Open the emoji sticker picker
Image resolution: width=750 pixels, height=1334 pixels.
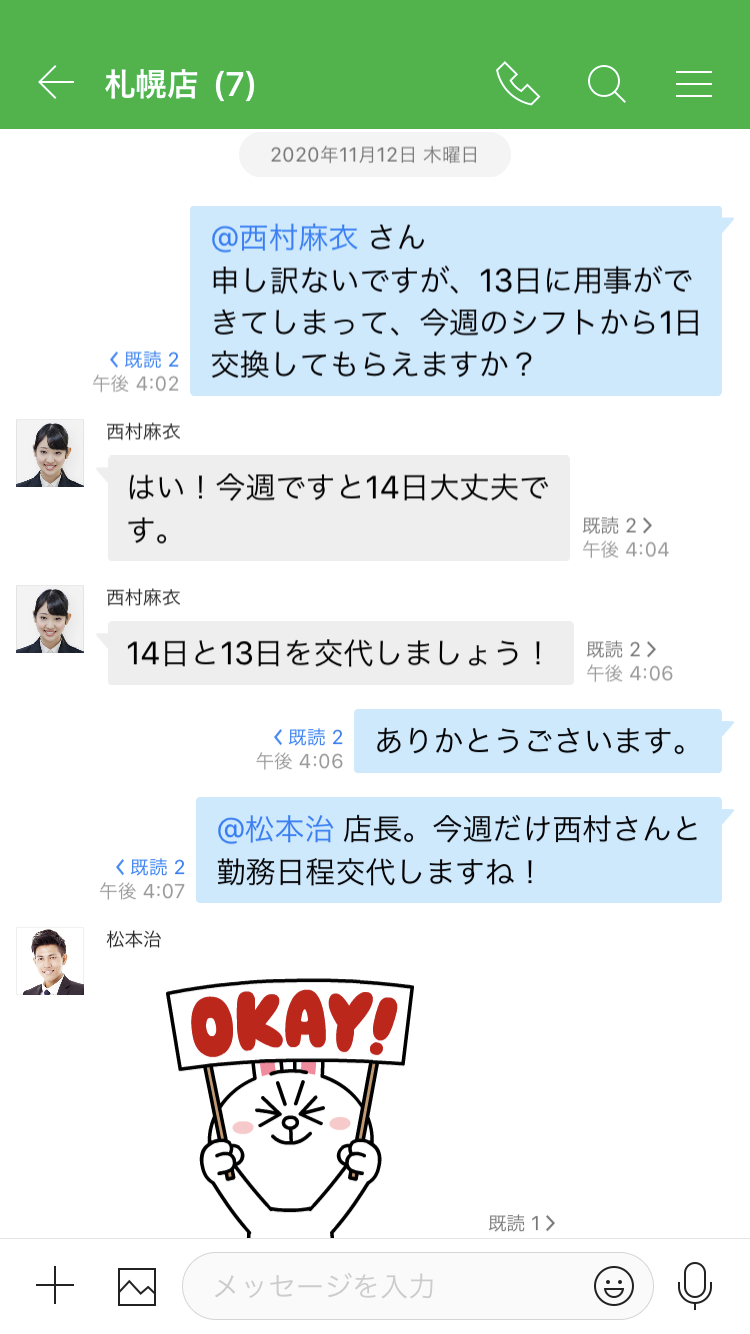pos(613,1286)
